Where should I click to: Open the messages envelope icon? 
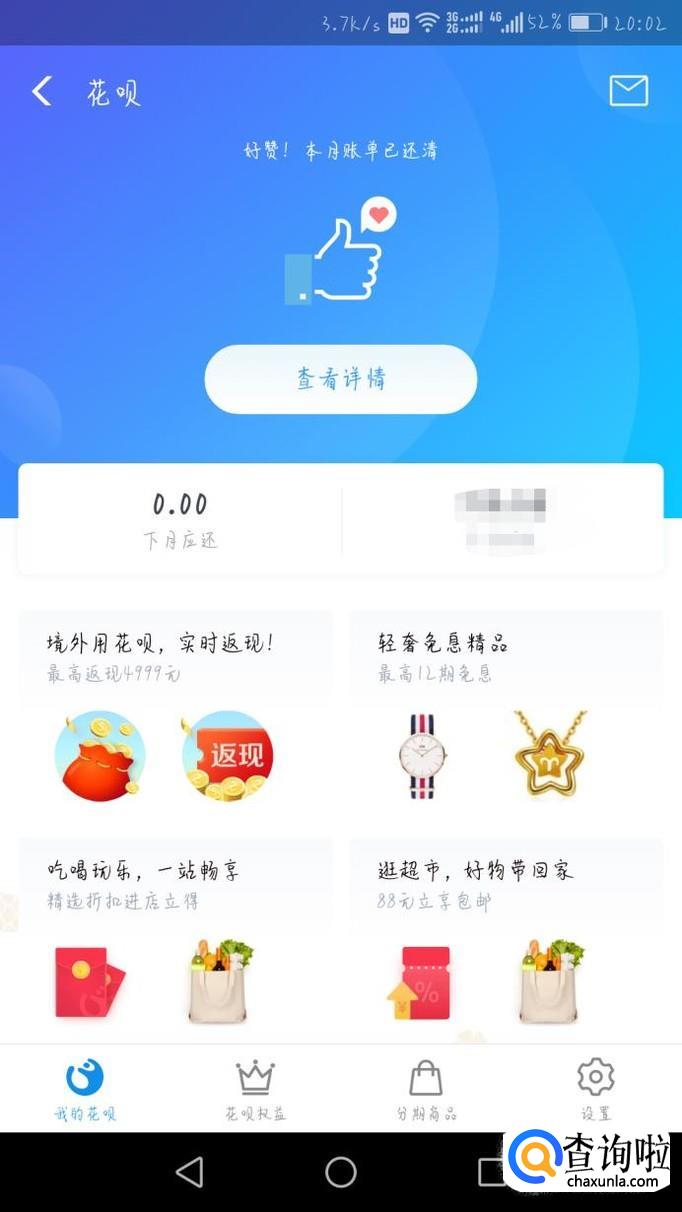(x=628, y=91)
